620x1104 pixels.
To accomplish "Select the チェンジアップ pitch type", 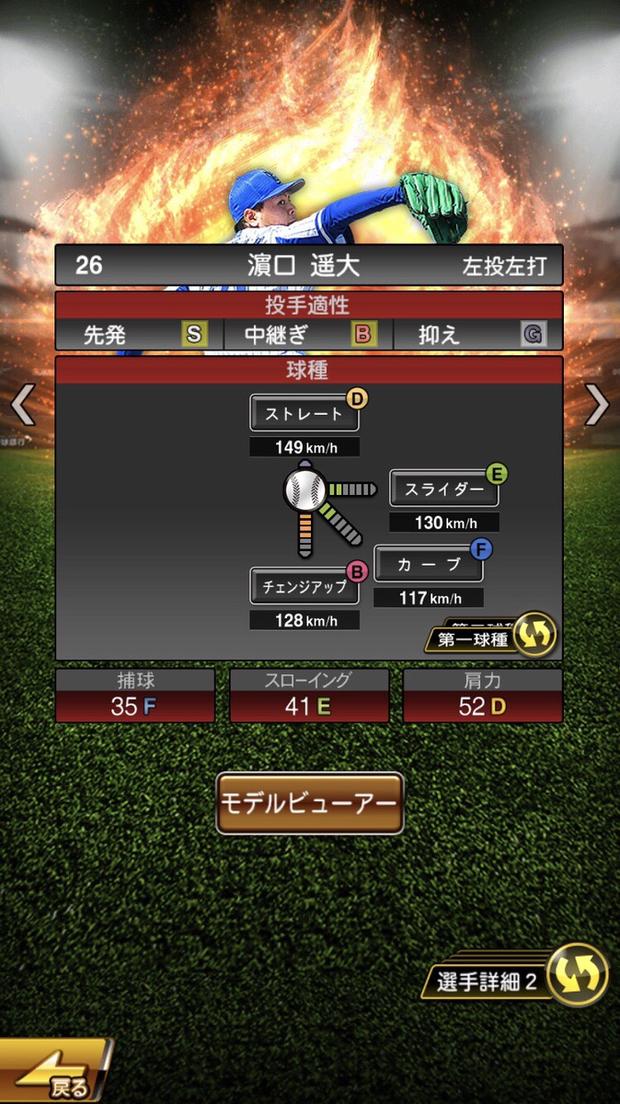I will [304, 586].
